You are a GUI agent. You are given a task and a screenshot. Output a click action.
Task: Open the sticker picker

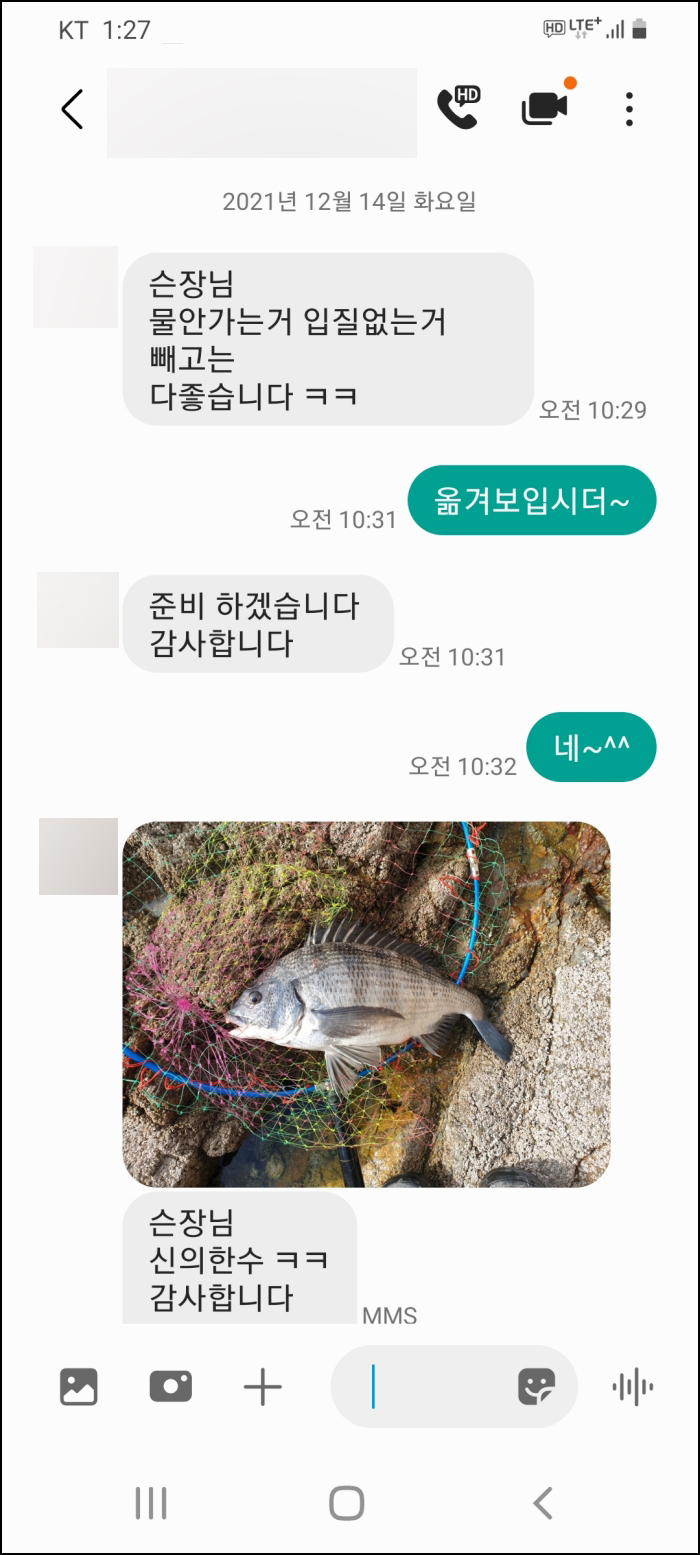tap(537, 1387)
